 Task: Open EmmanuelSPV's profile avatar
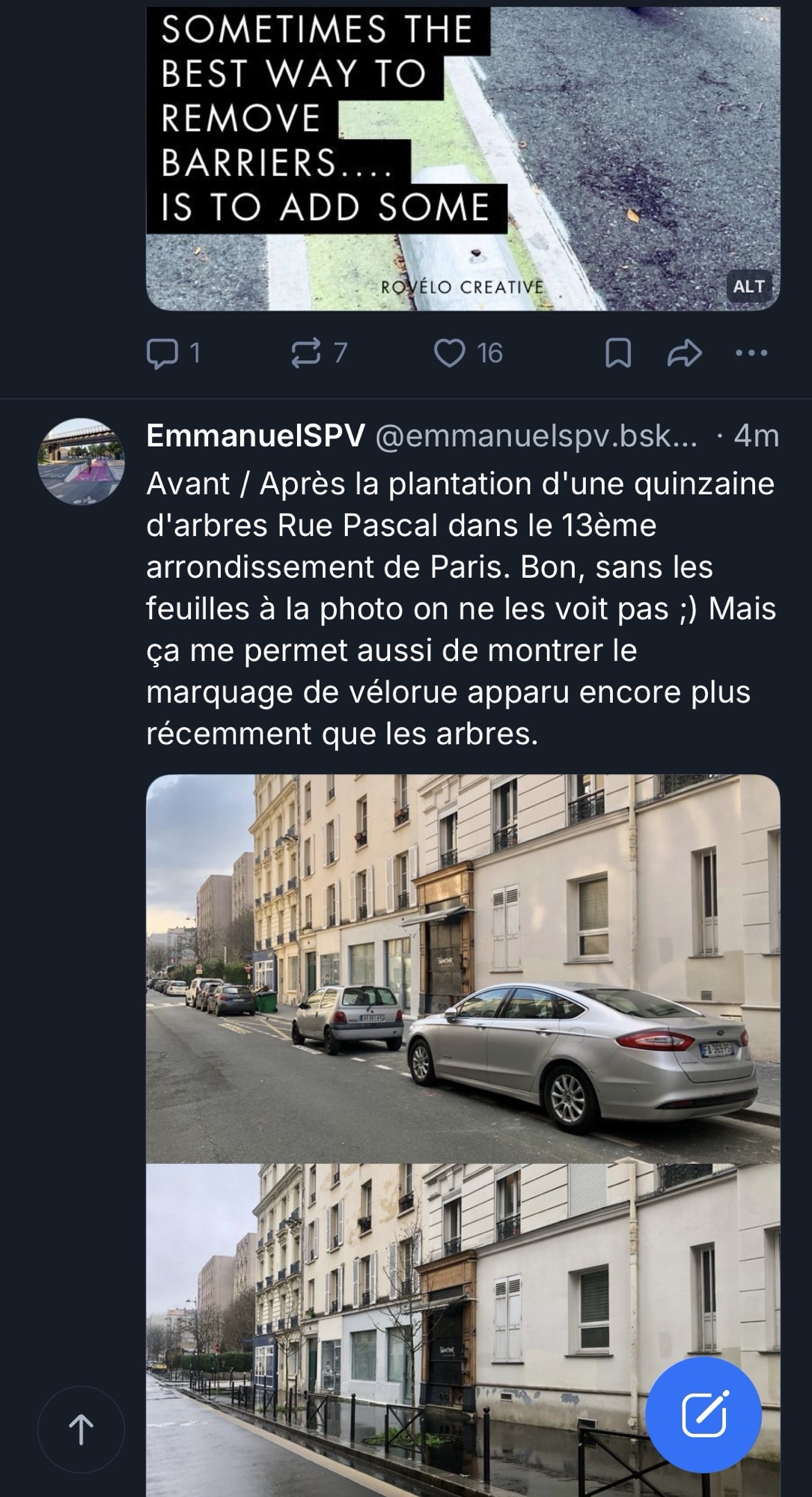pos(81,461)
